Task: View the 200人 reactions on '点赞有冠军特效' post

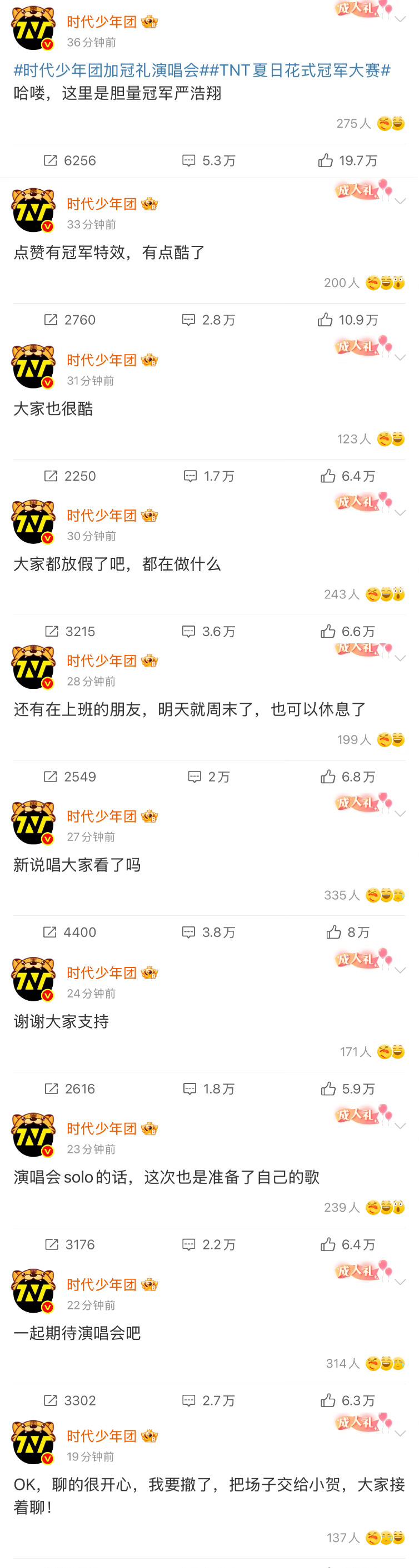Action: [x=363, y=283]
